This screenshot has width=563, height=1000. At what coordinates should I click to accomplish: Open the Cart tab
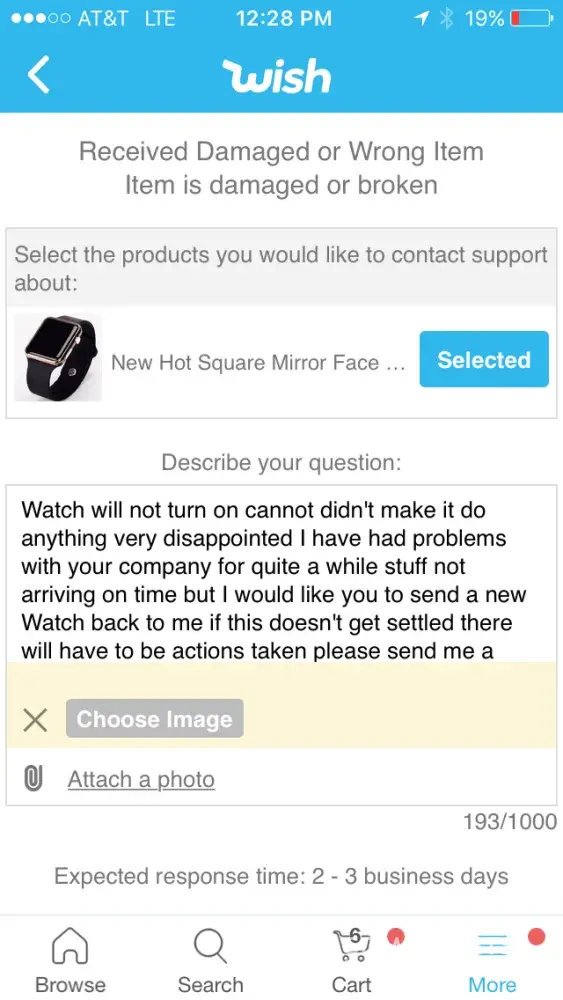(351, 959)
